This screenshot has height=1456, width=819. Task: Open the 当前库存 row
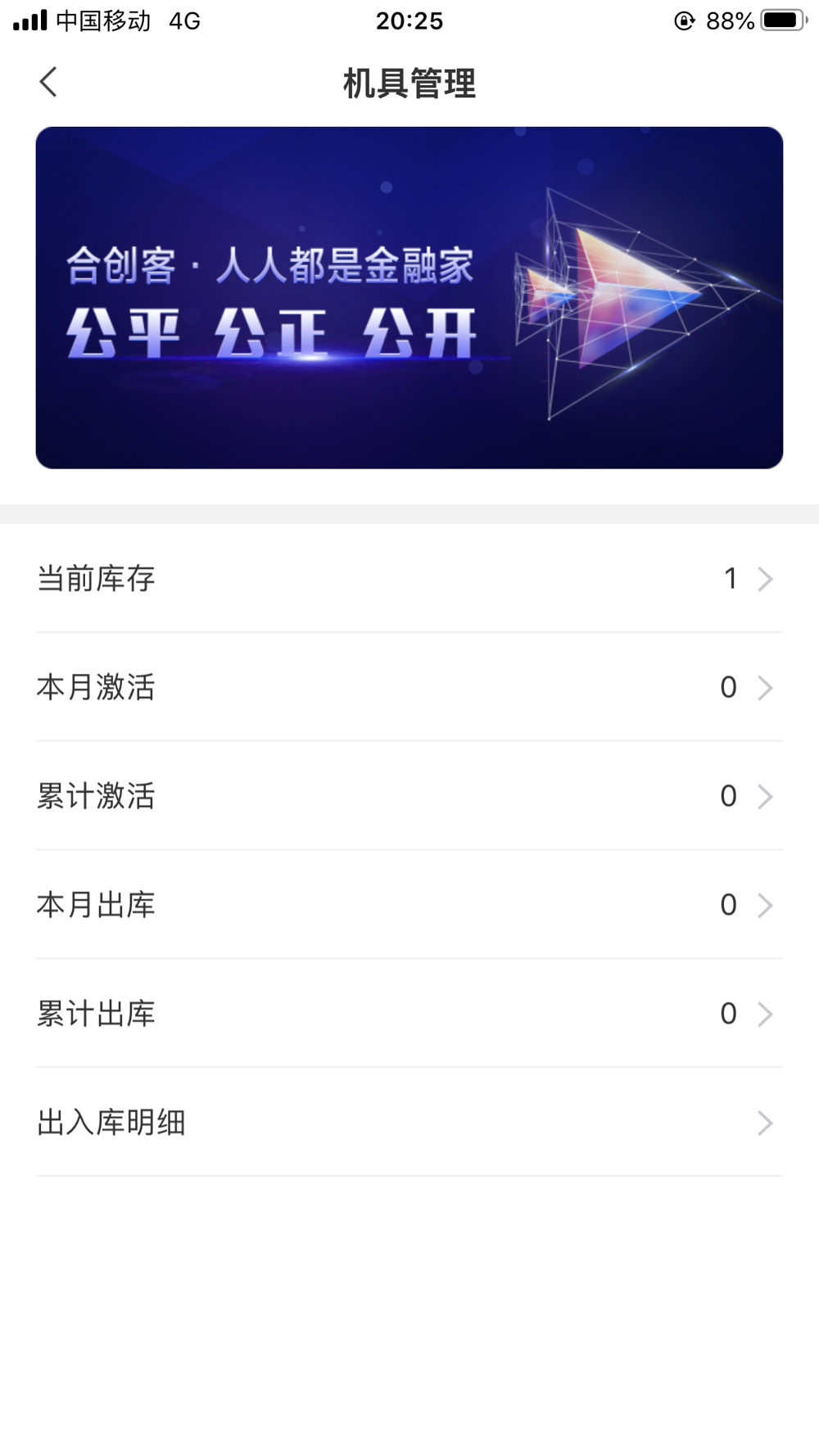(409, 578)
